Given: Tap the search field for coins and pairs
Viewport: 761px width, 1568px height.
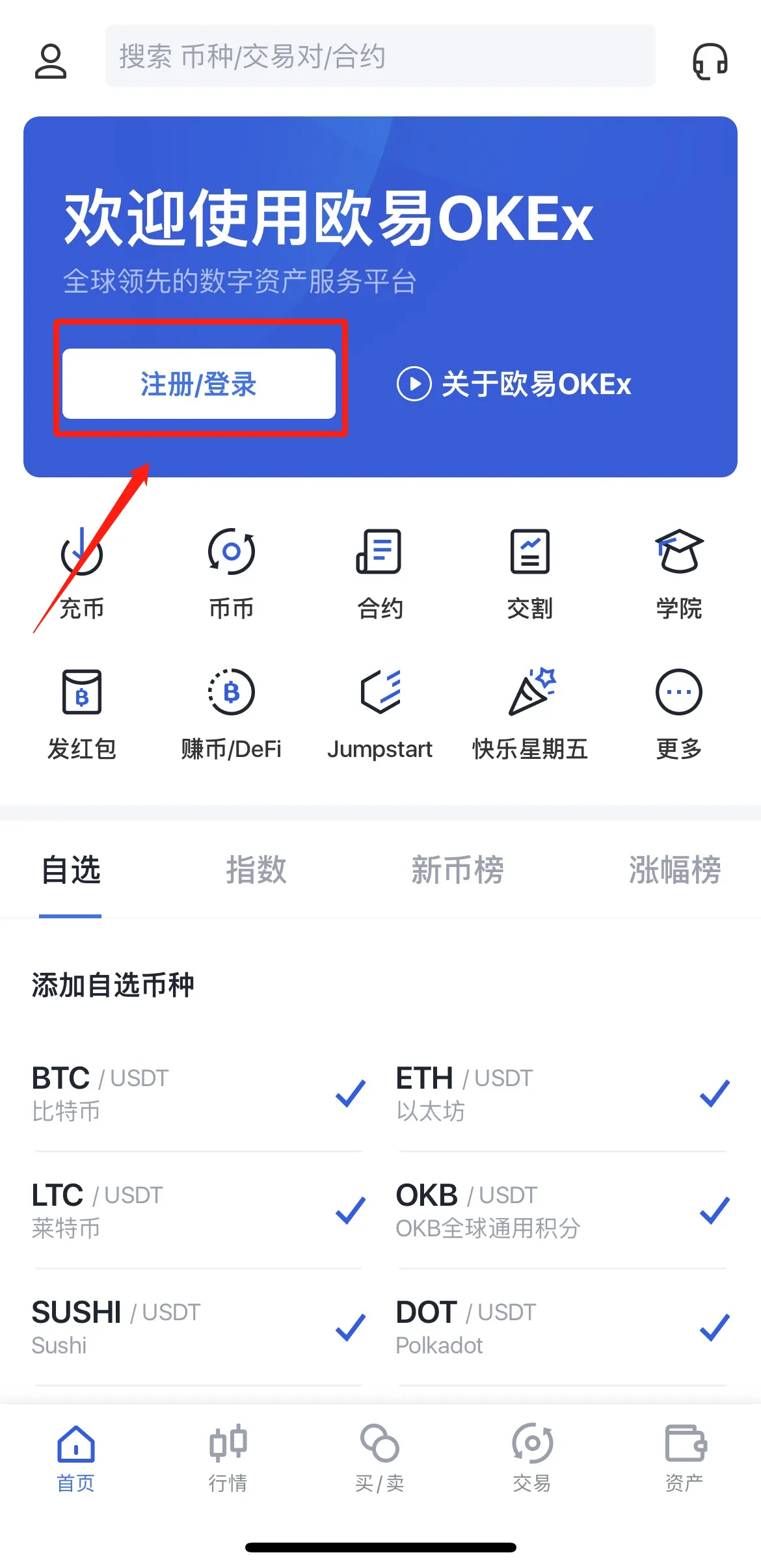Looking at the screenshot, I should (x=380, y=57).
